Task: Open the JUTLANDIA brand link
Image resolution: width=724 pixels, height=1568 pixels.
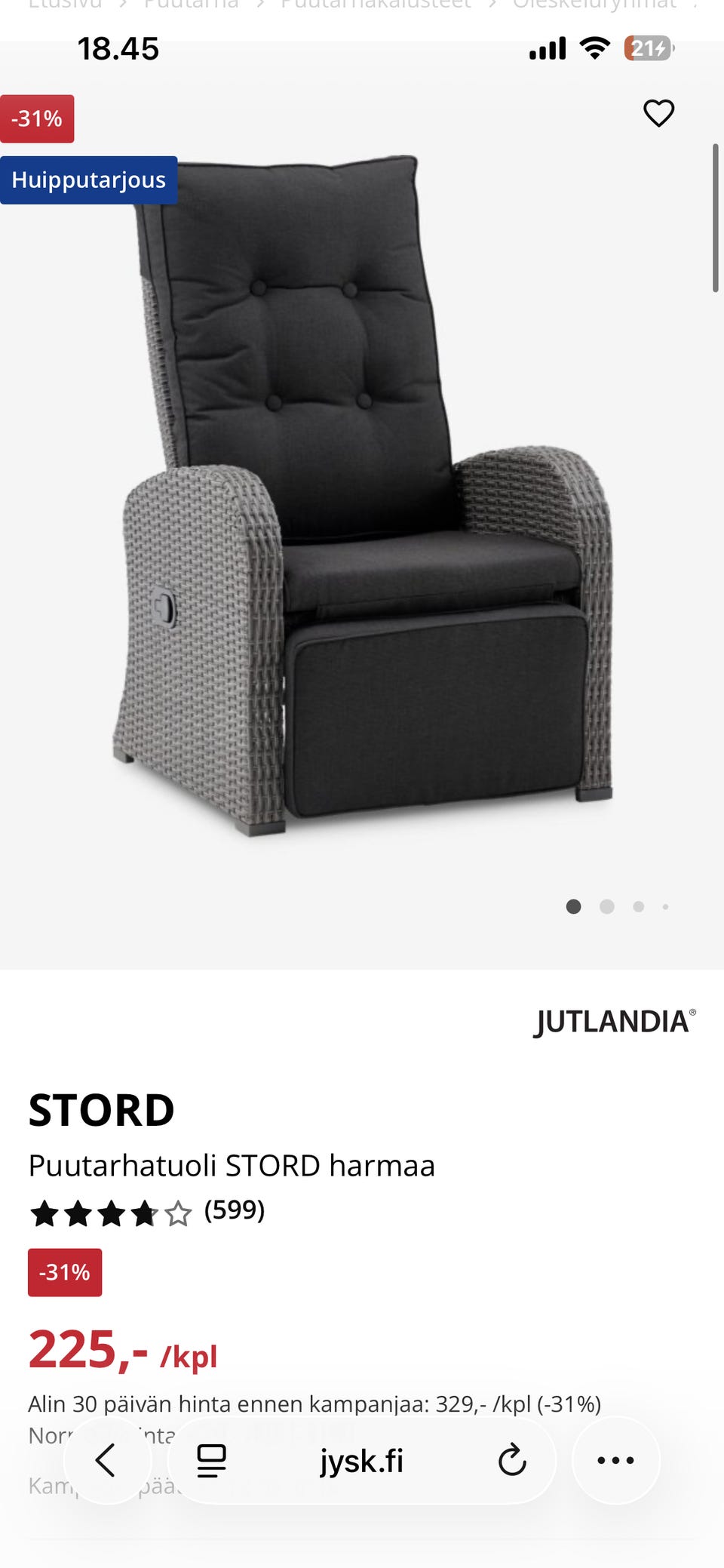Action: (x=615, y=1022)
